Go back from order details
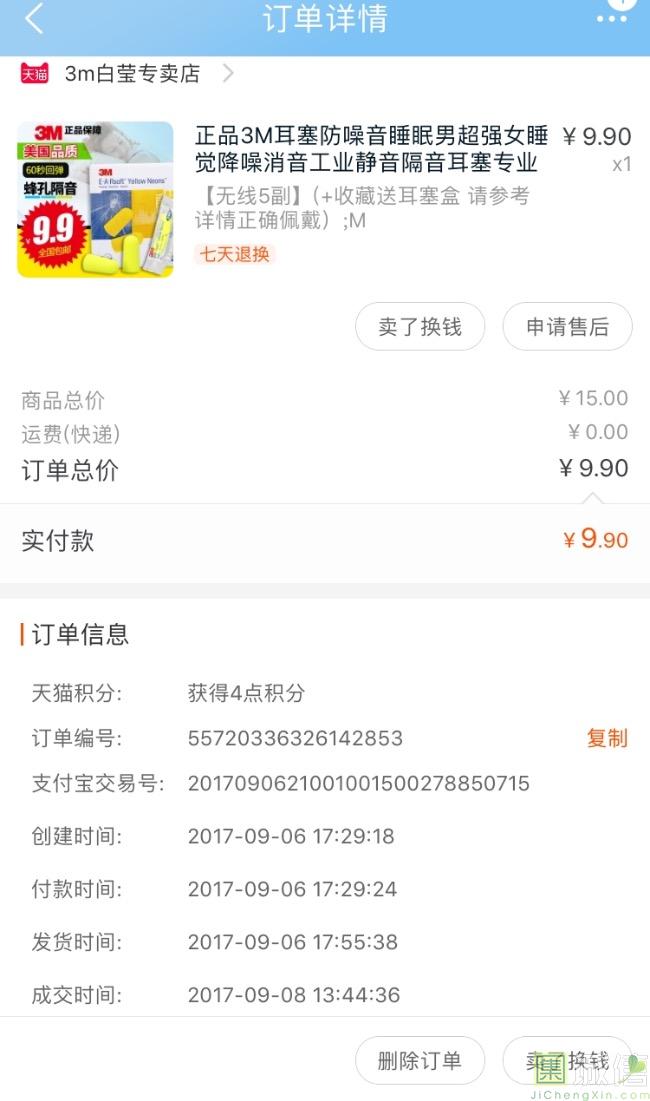Image resolution: width=650 pixels, height=1101 pixels. coord(34,18)
